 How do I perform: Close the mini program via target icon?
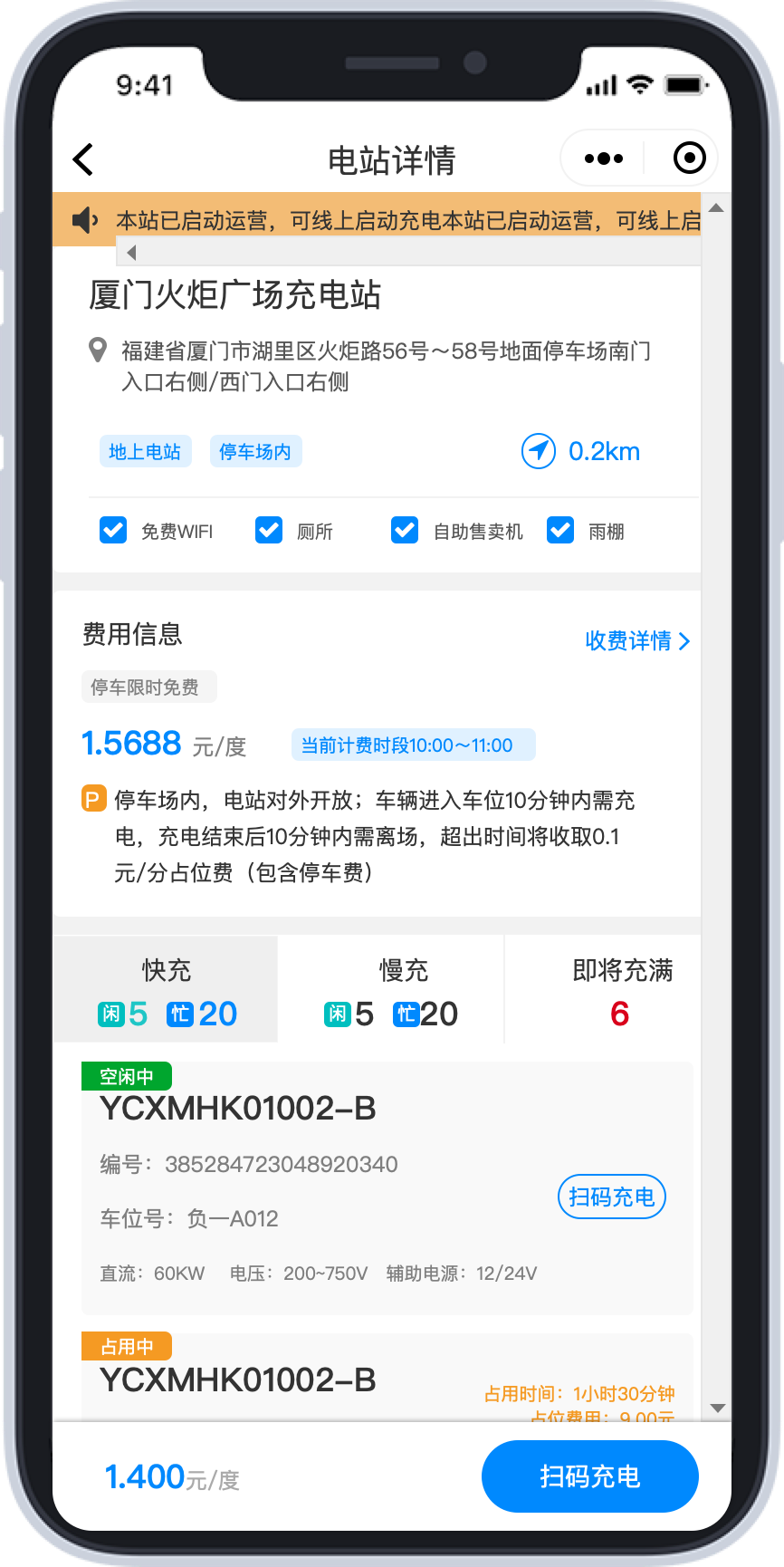point(689,158)
